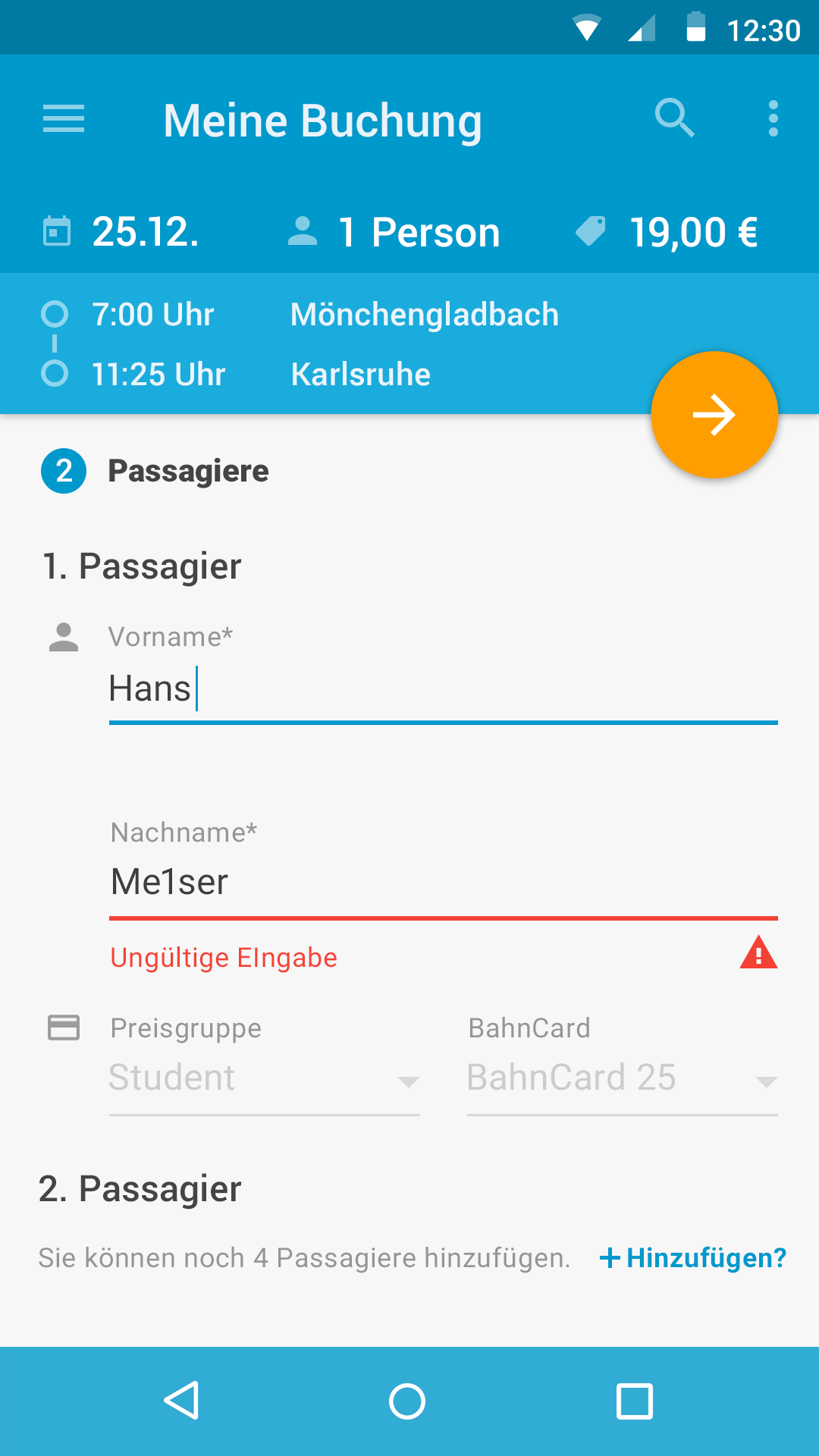
Task: Open the recent apps overview
Action: pyautogui.click(x=635, y=1401)
